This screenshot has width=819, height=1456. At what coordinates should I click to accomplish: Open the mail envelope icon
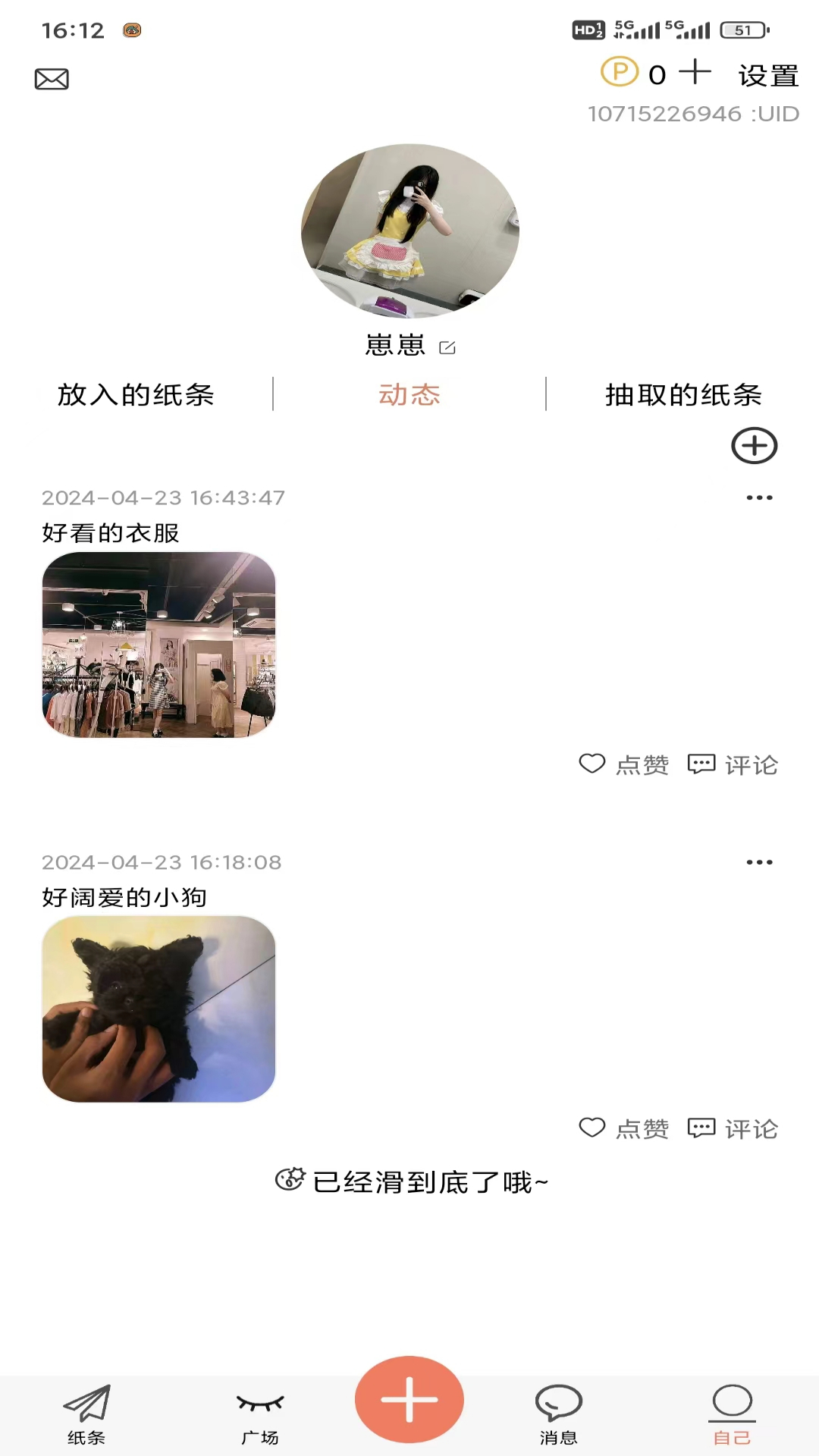(x=51, y=78)
